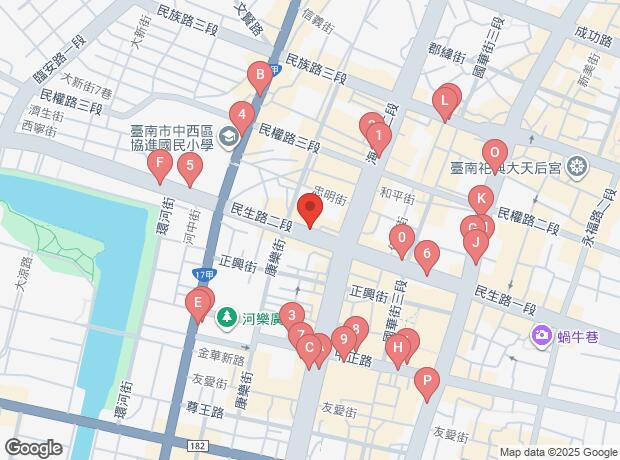Tap the pin labeled 6
The image size is (620, 460).
coord(427,254)
